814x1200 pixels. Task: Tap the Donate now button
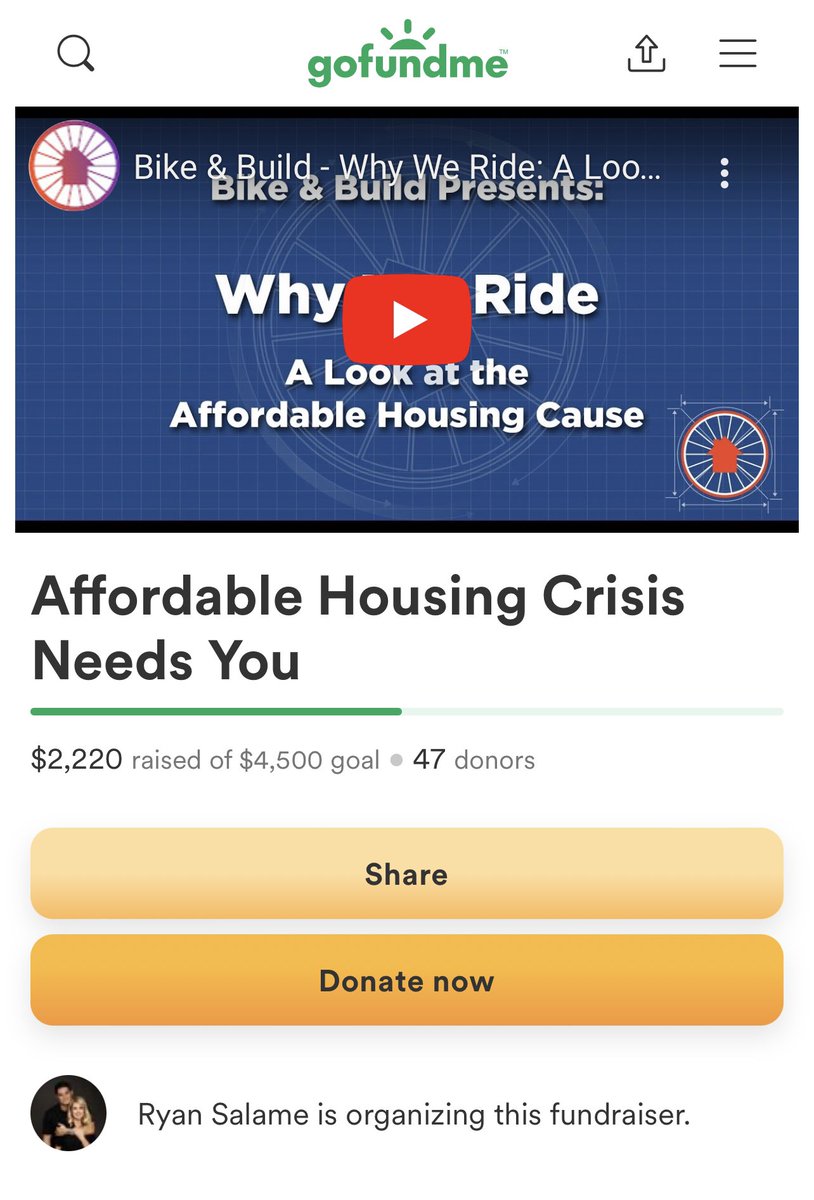(x=406, y=980)
